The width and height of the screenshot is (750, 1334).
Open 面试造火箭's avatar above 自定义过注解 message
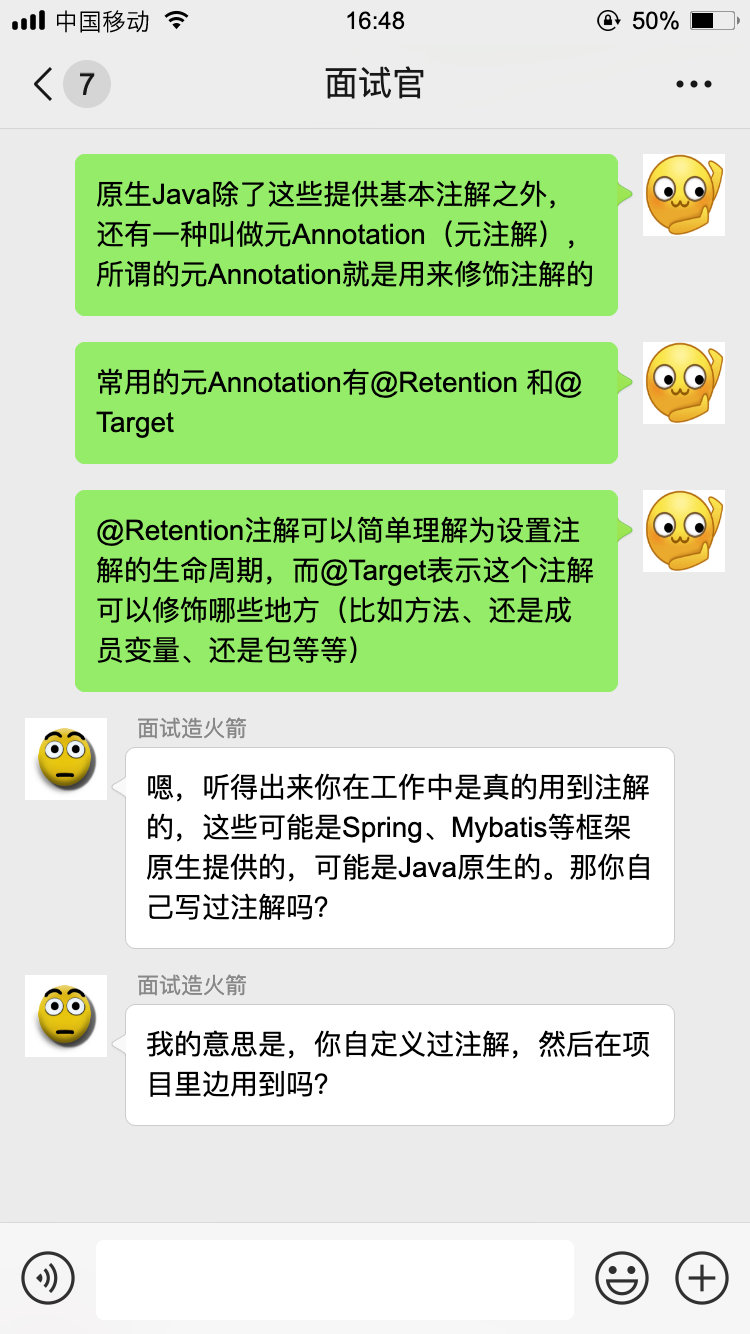tap(66, 1016)
